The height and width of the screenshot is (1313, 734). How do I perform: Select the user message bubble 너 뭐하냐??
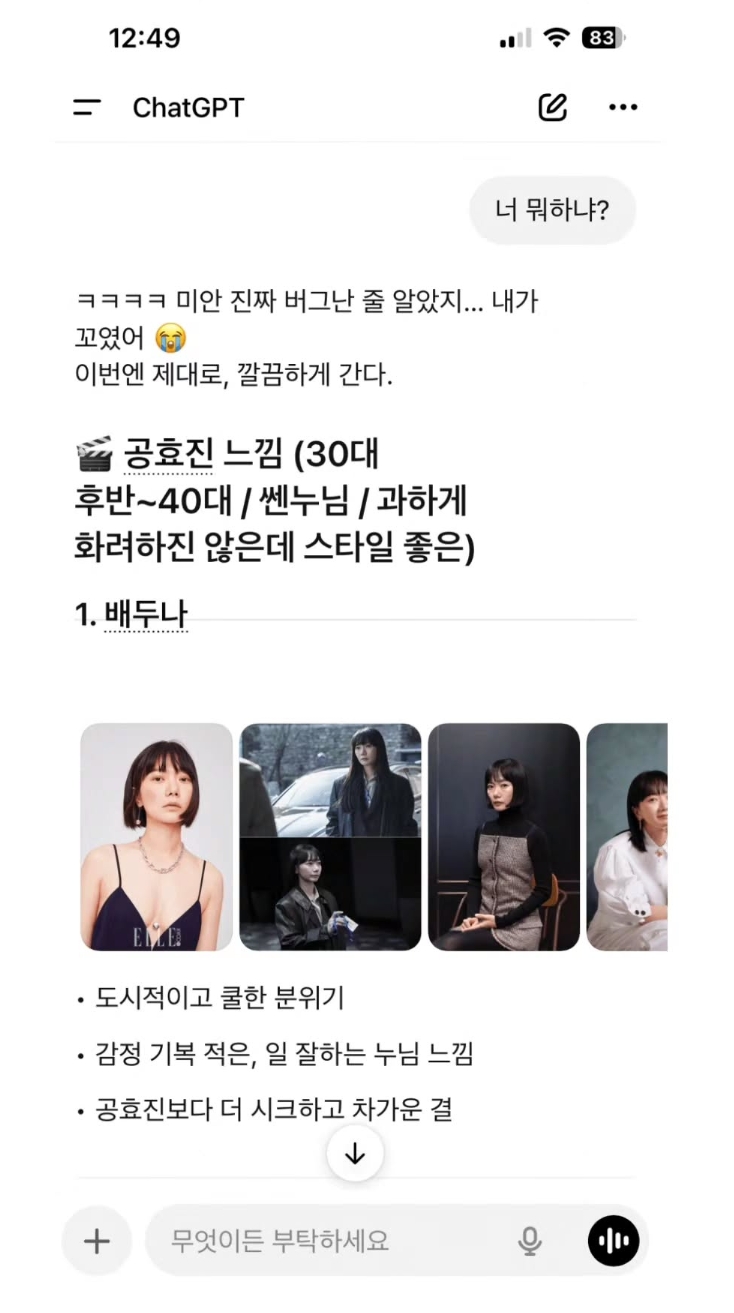point(552,210)
